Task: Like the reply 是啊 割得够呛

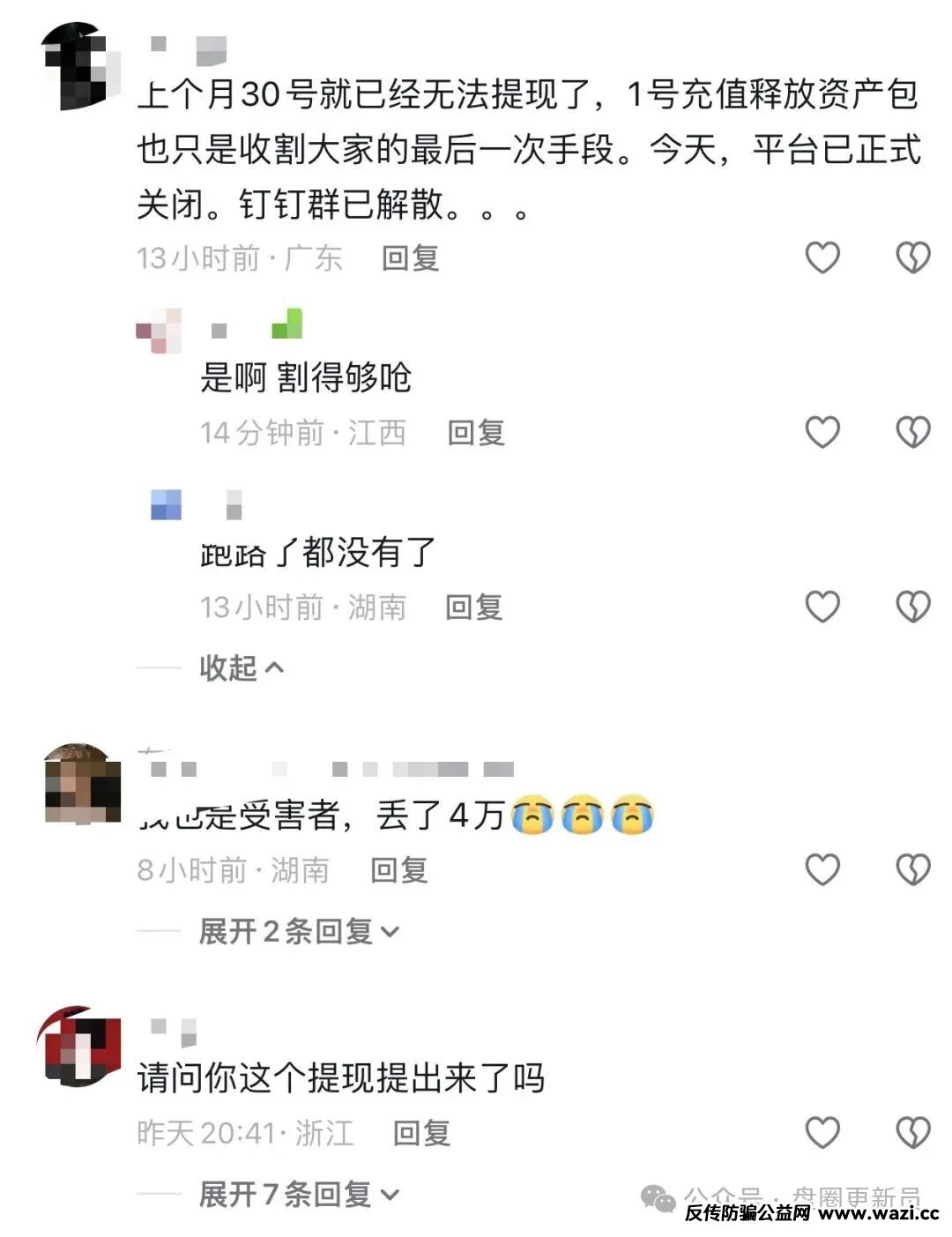Action: tap(822, 432)
